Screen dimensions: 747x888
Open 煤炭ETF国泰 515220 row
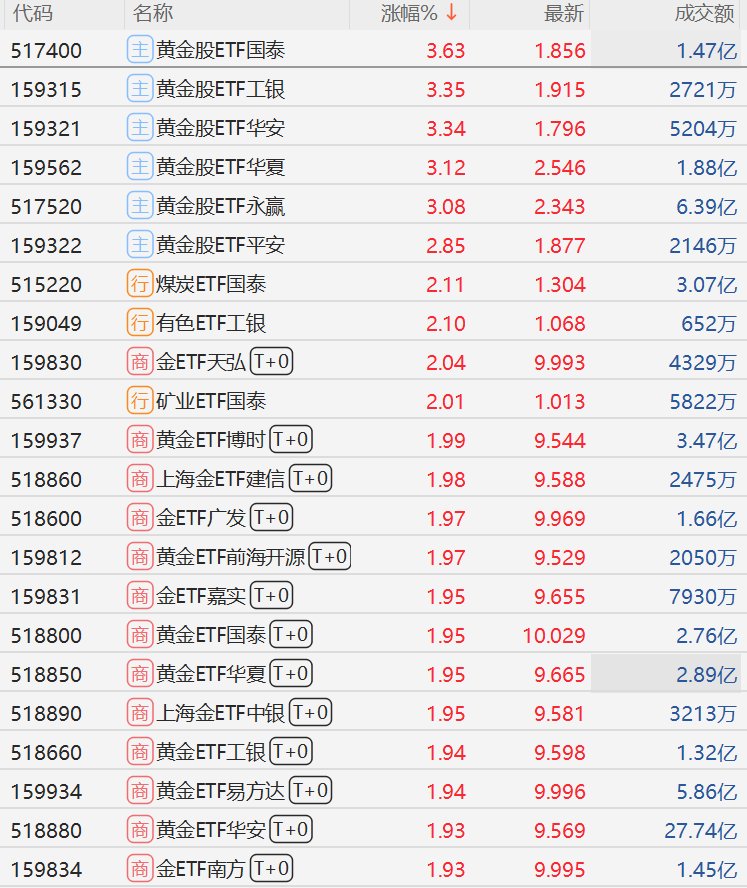[x=373, y=284]
